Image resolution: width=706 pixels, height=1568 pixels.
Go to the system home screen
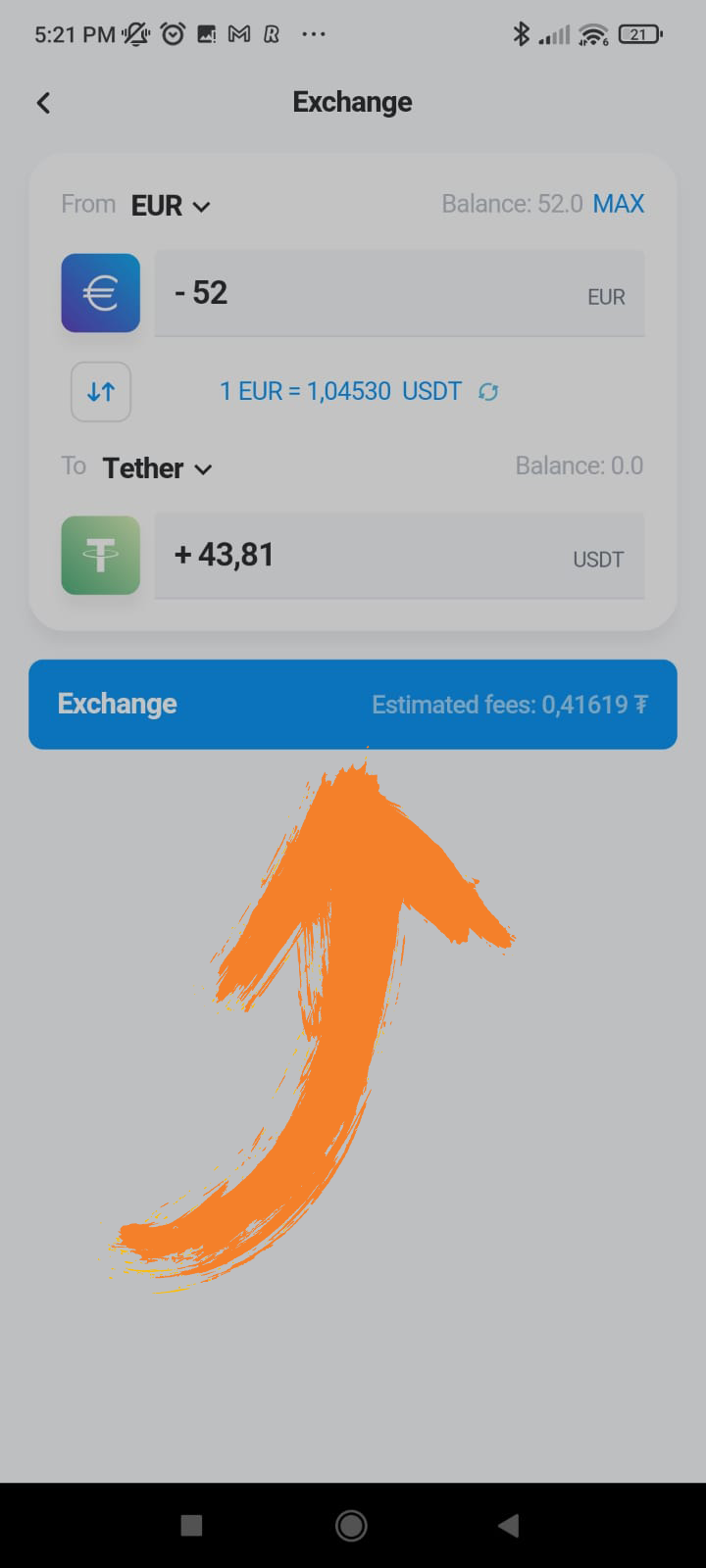click(351, 1525)
